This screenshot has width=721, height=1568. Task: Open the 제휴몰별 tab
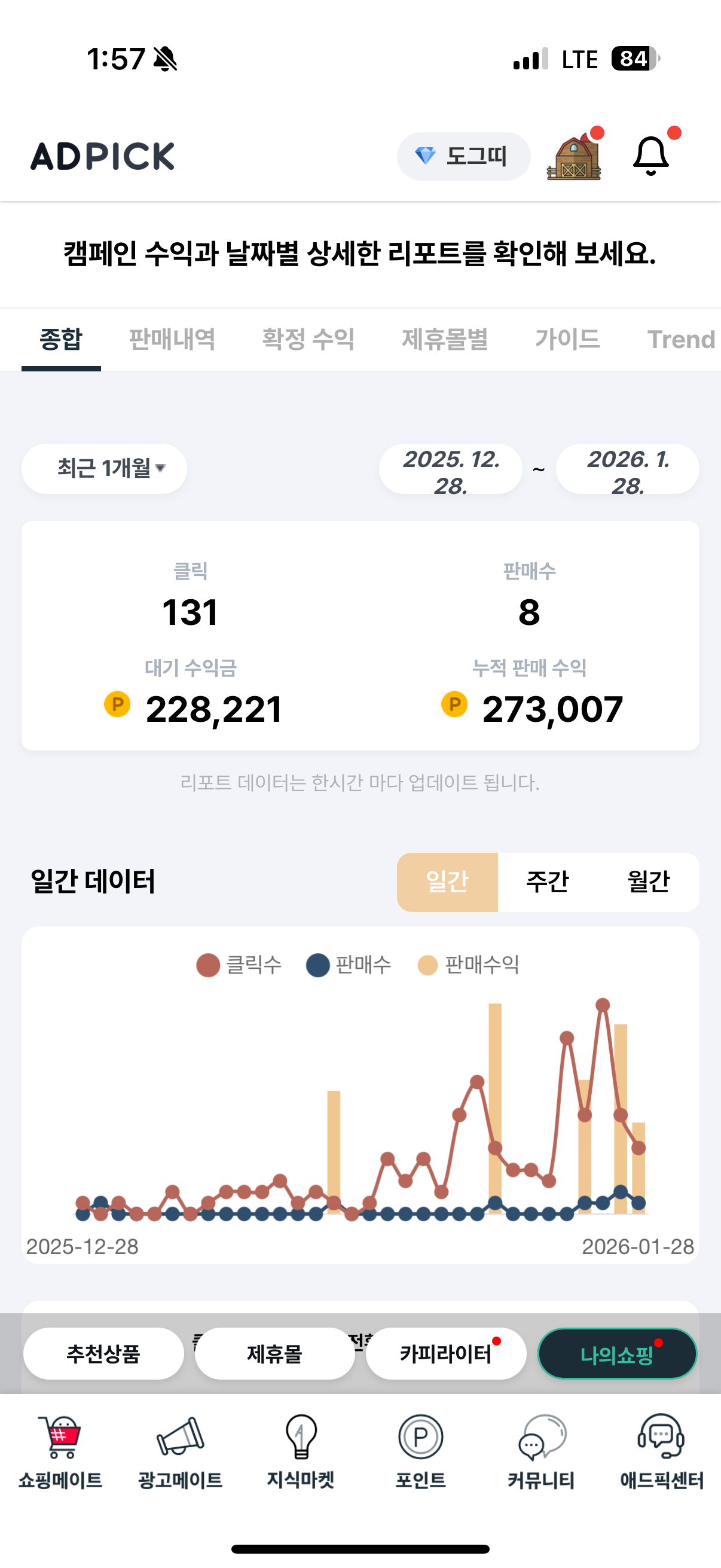[x=445, y=339]
